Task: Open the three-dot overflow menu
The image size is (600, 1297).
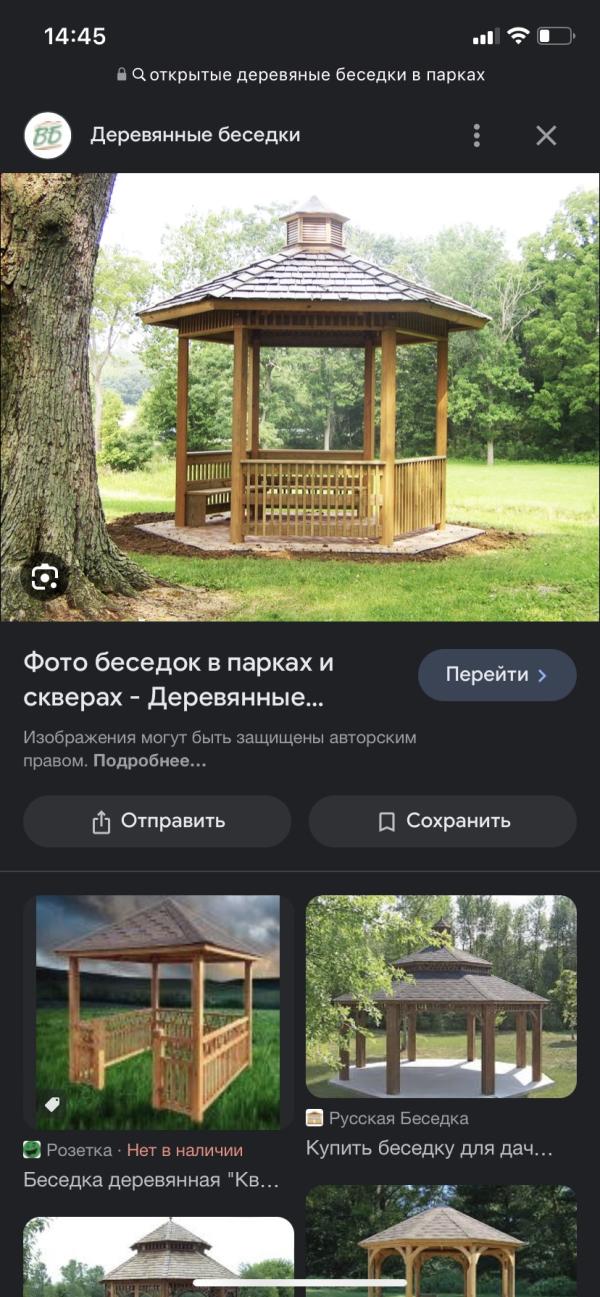Action: tap(477, 135)
